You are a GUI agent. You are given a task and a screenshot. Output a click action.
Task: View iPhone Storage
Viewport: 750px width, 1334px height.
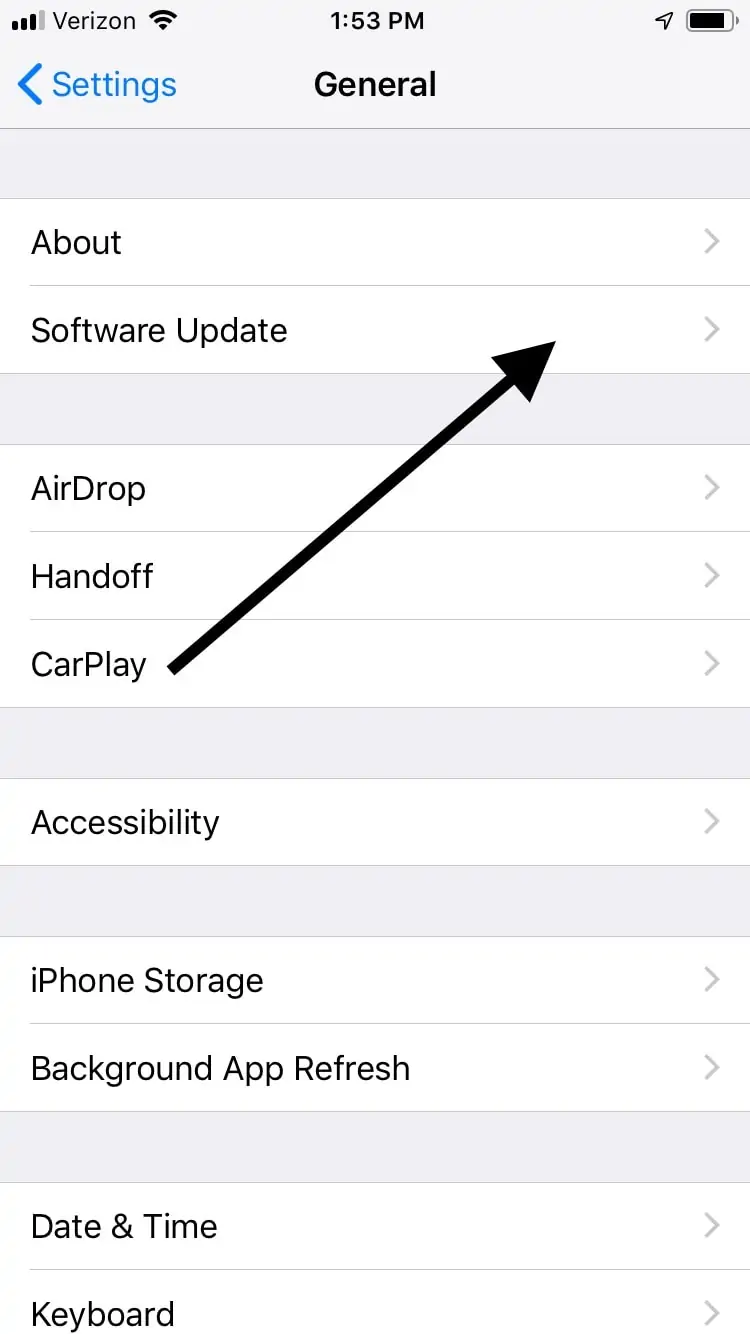pyautogui.click(x=375, y=980)
